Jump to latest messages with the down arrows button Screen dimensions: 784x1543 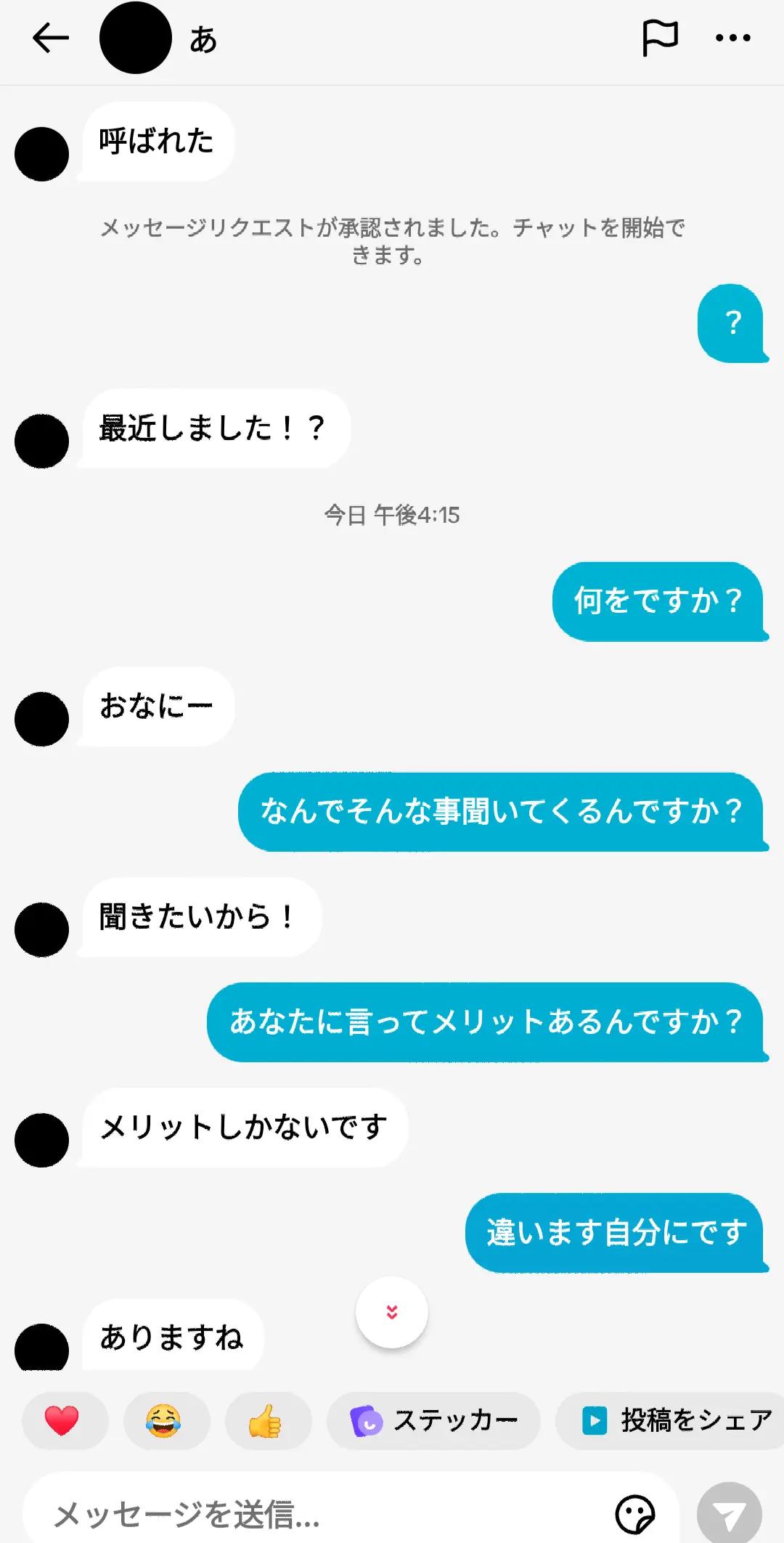392,1312
